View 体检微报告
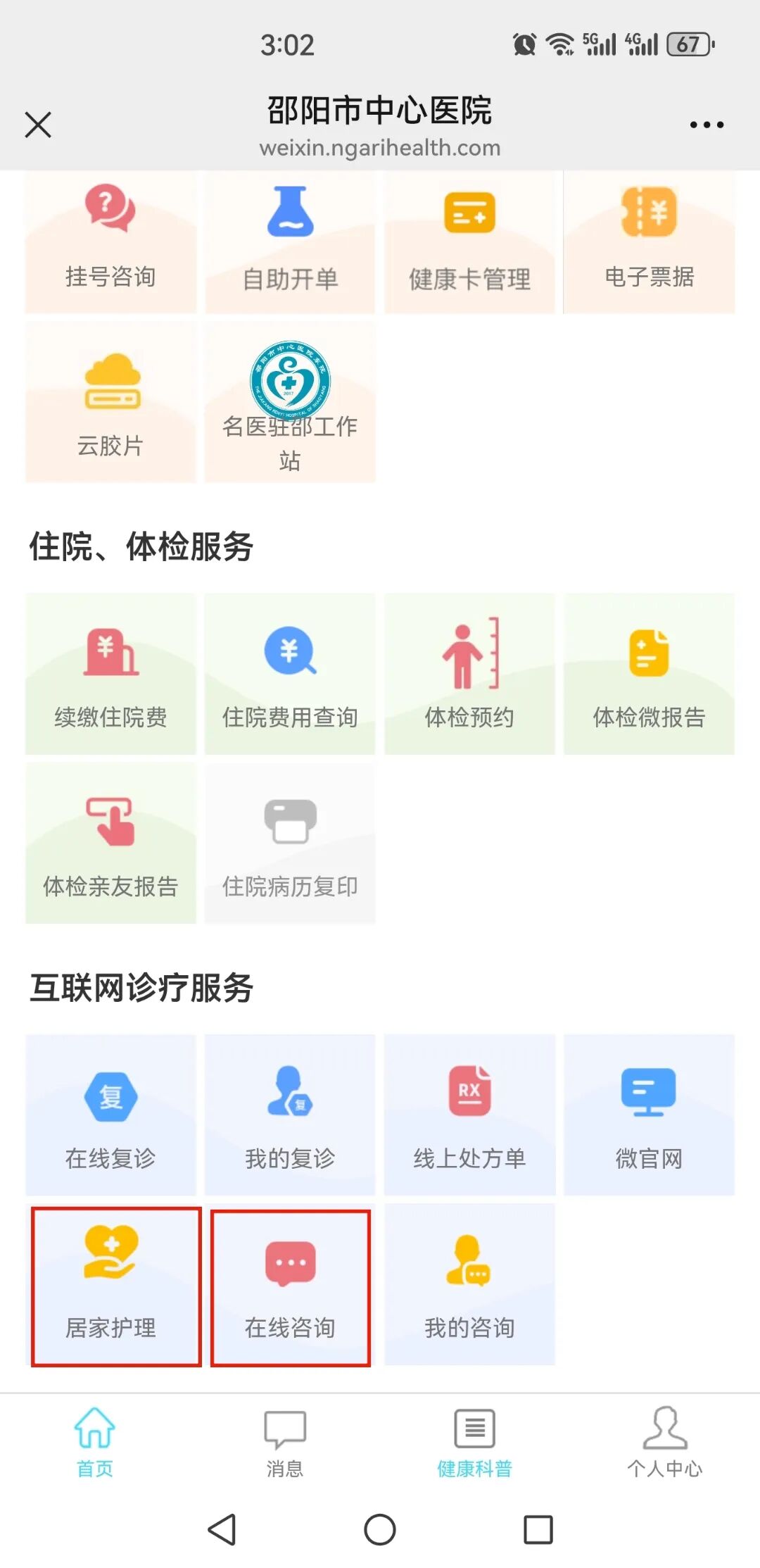760x1568 pixels. coord(649,674)
